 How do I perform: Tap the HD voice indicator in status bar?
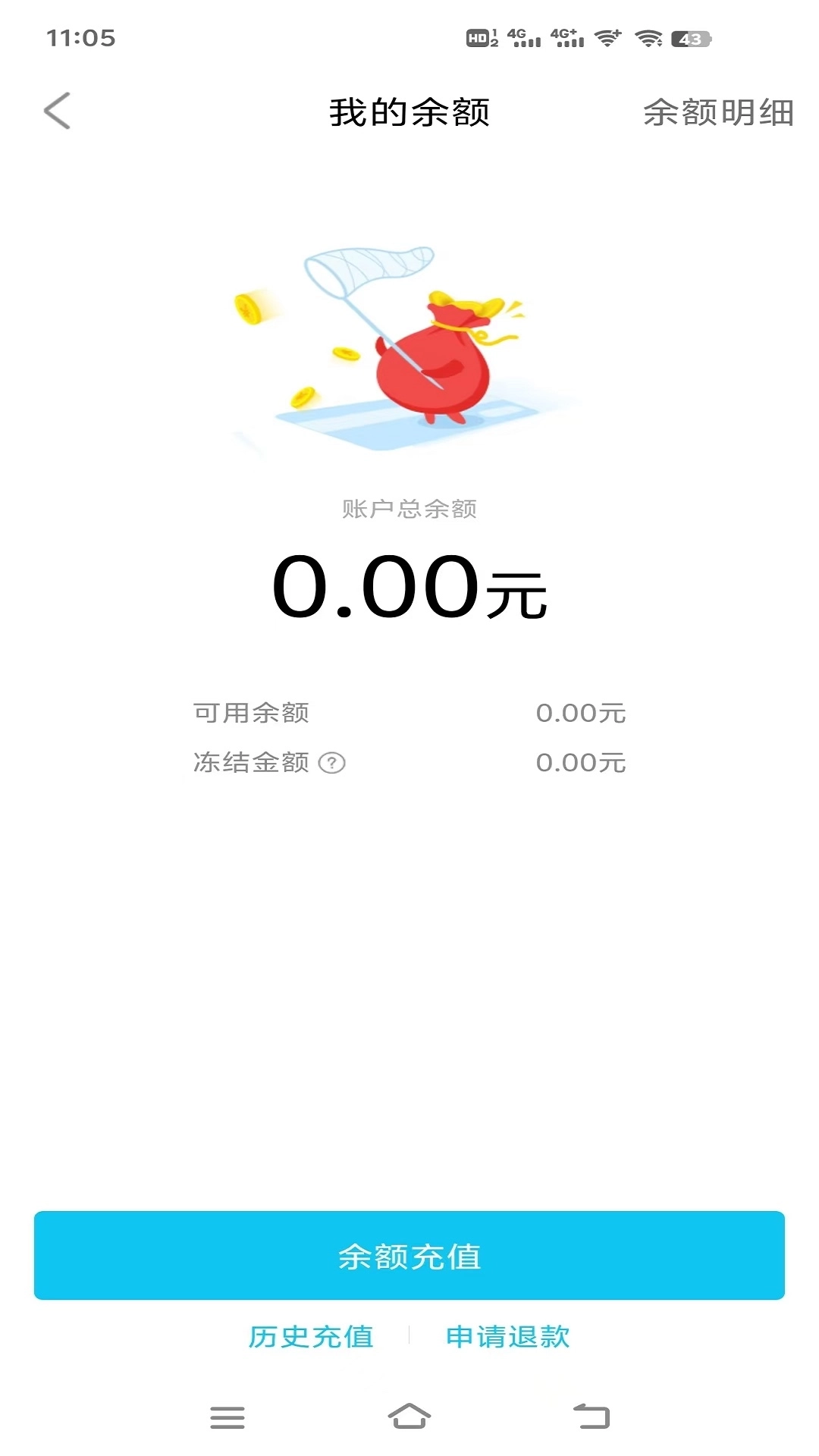point(479,36)
